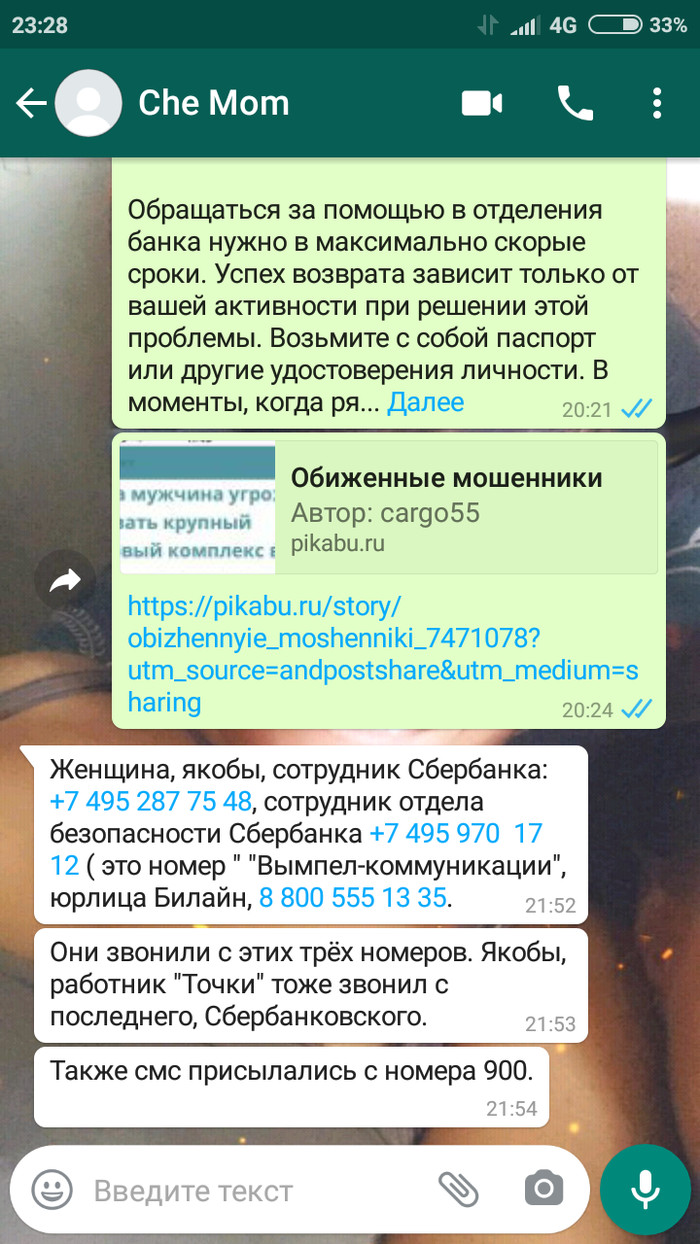
Task: Attach a file with the paperclip
Action: coord(459,1189)
